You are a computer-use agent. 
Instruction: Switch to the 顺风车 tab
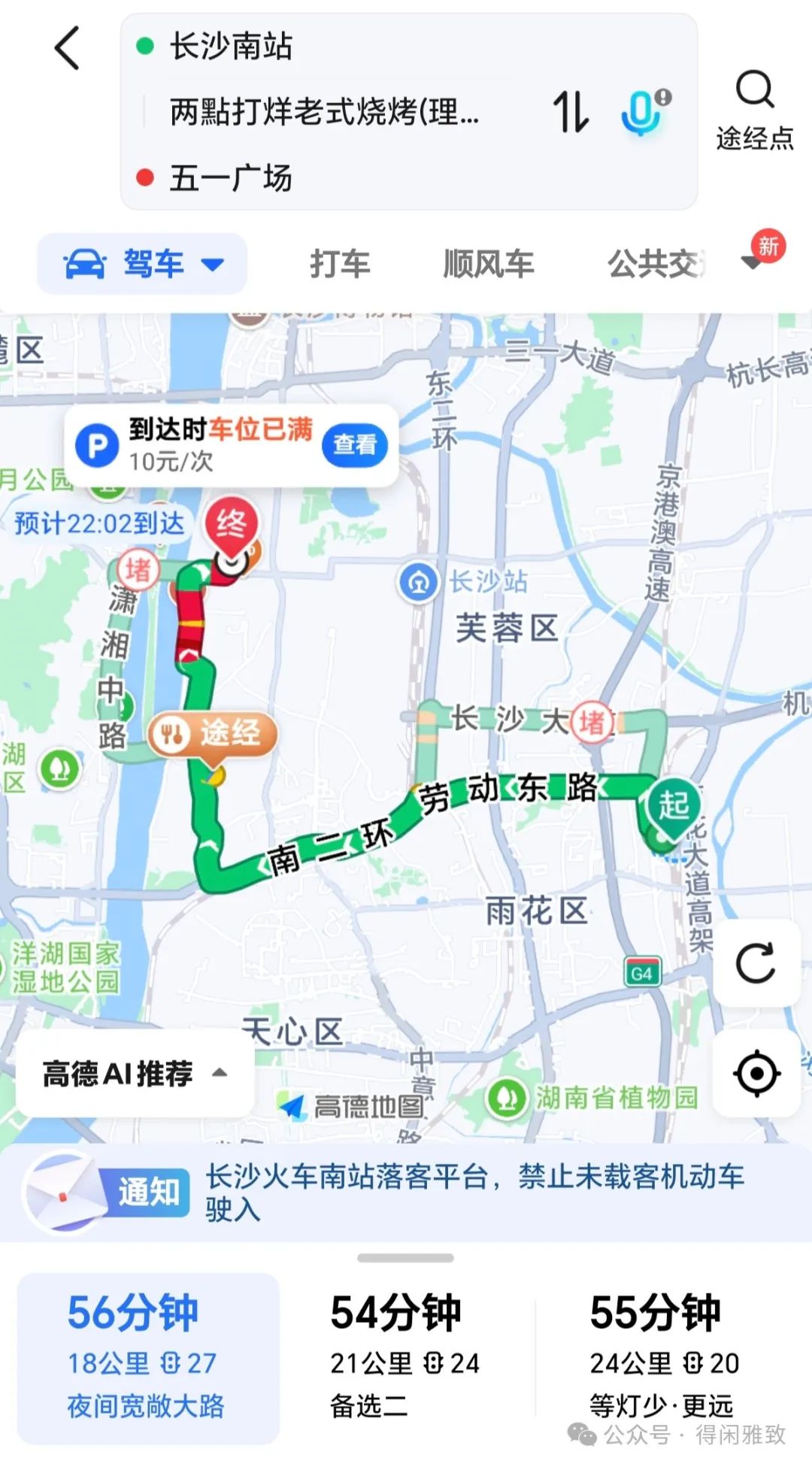click(488, 264)
